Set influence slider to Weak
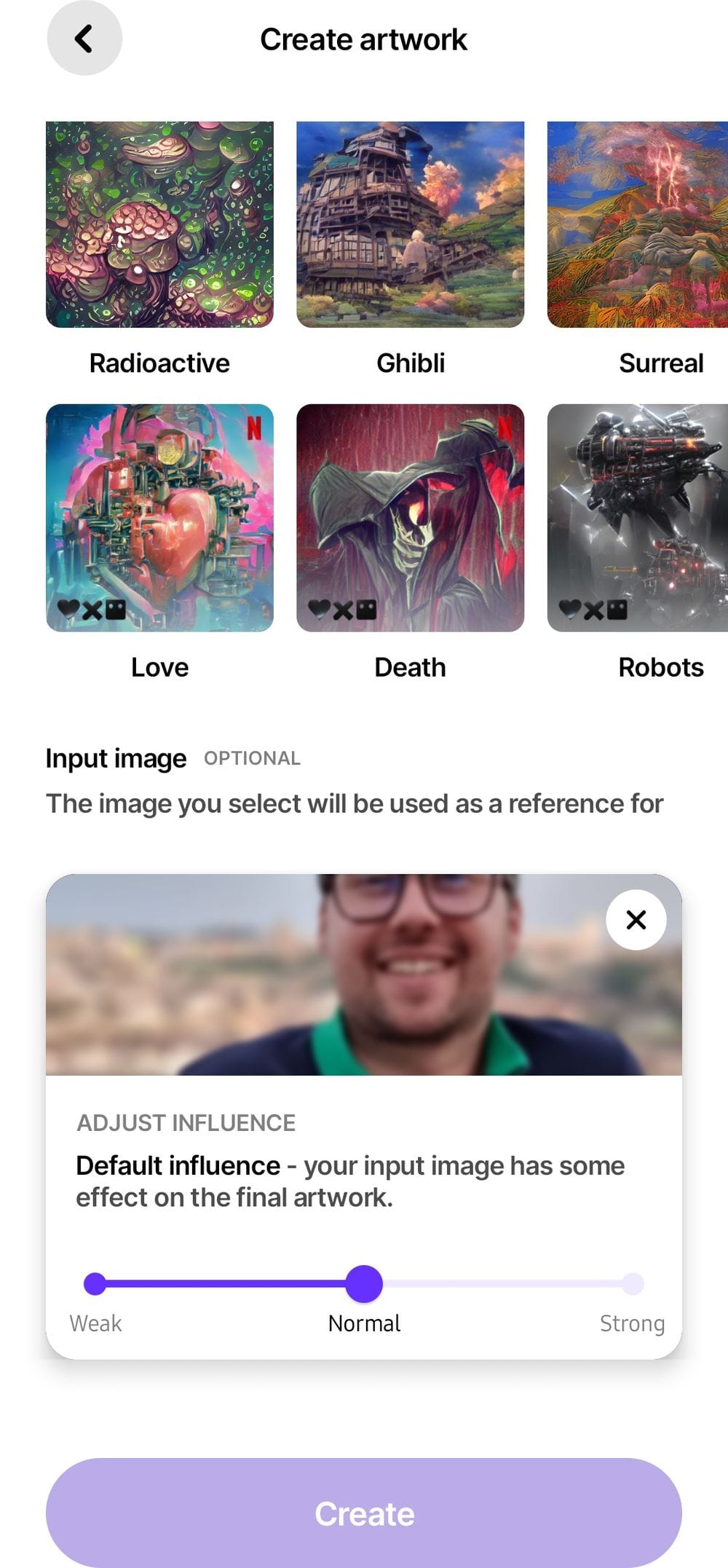The width and height of the screenshot is (728, 1568). pos(95,1284)
